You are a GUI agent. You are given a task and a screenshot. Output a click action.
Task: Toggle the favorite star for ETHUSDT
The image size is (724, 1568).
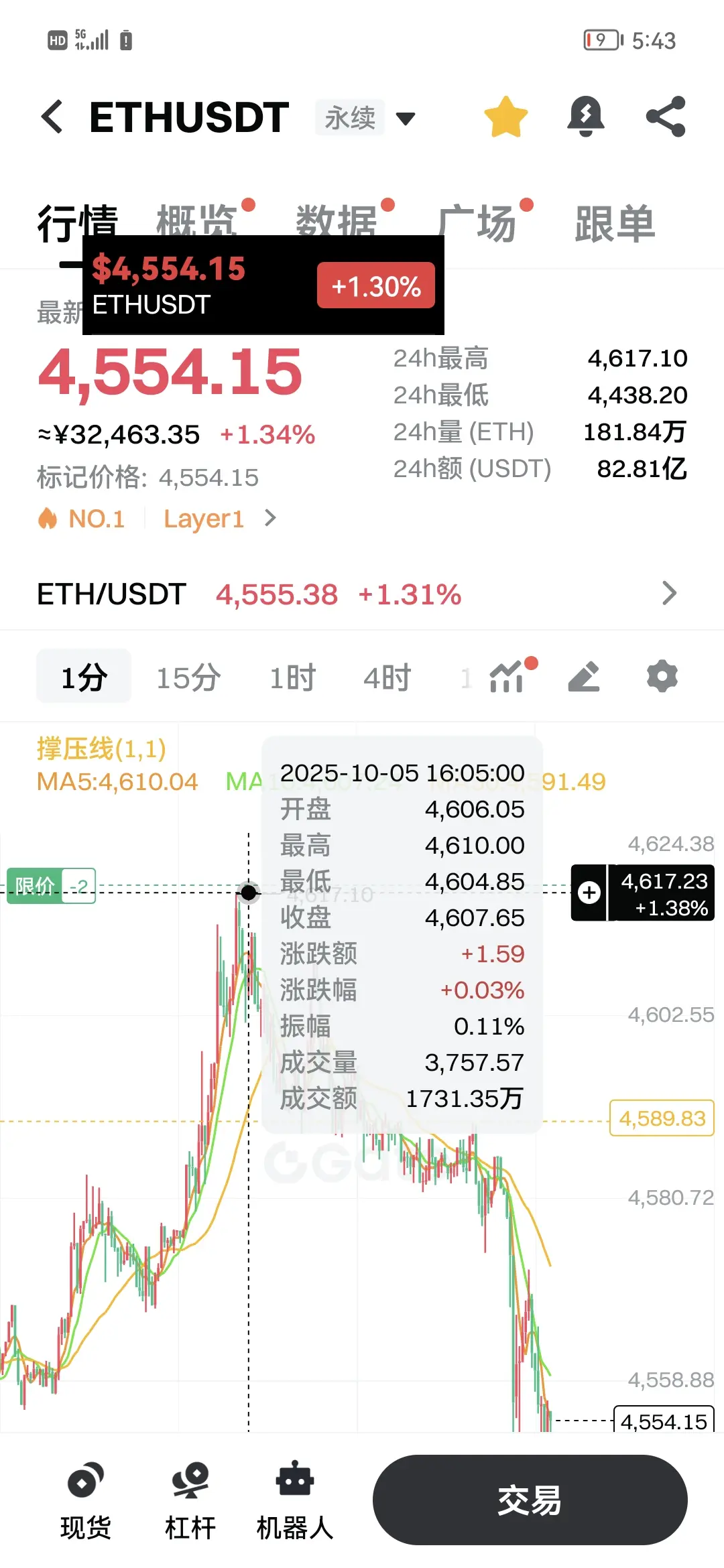pos(506,117)
